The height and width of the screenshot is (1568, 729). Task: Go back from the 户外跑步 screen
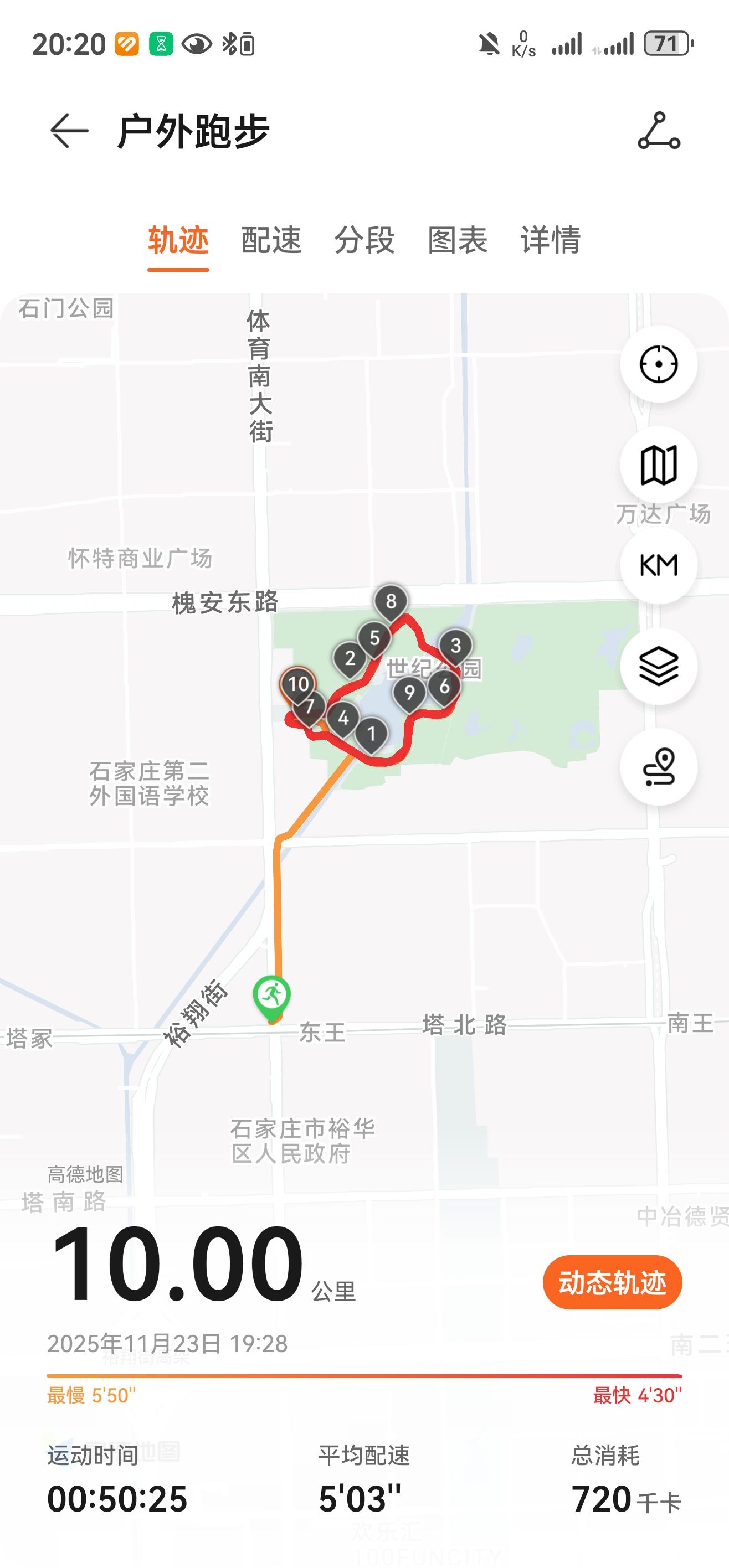[x=69, y=131]
